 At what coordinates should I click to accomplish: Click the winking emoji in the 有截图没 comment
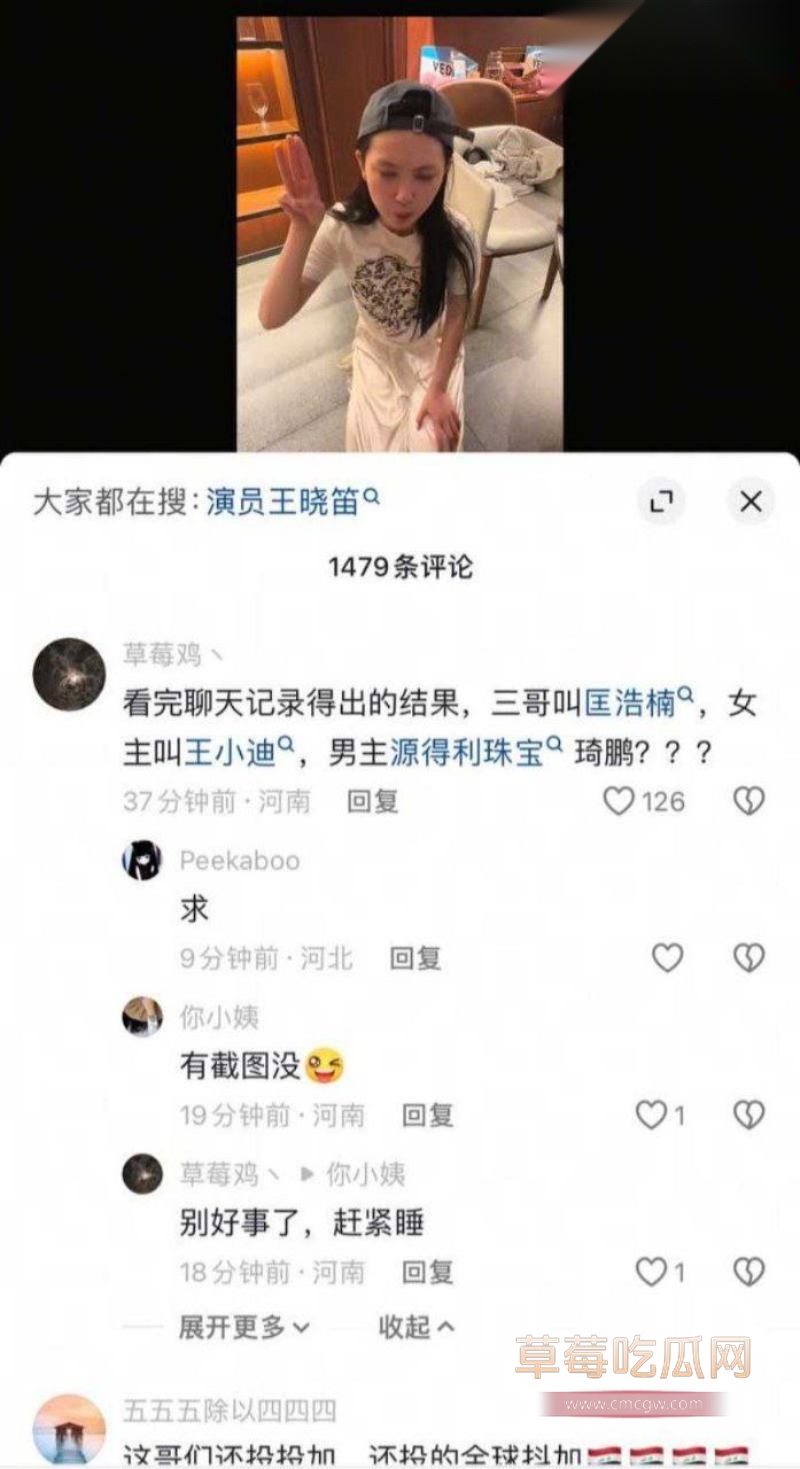323,1064
